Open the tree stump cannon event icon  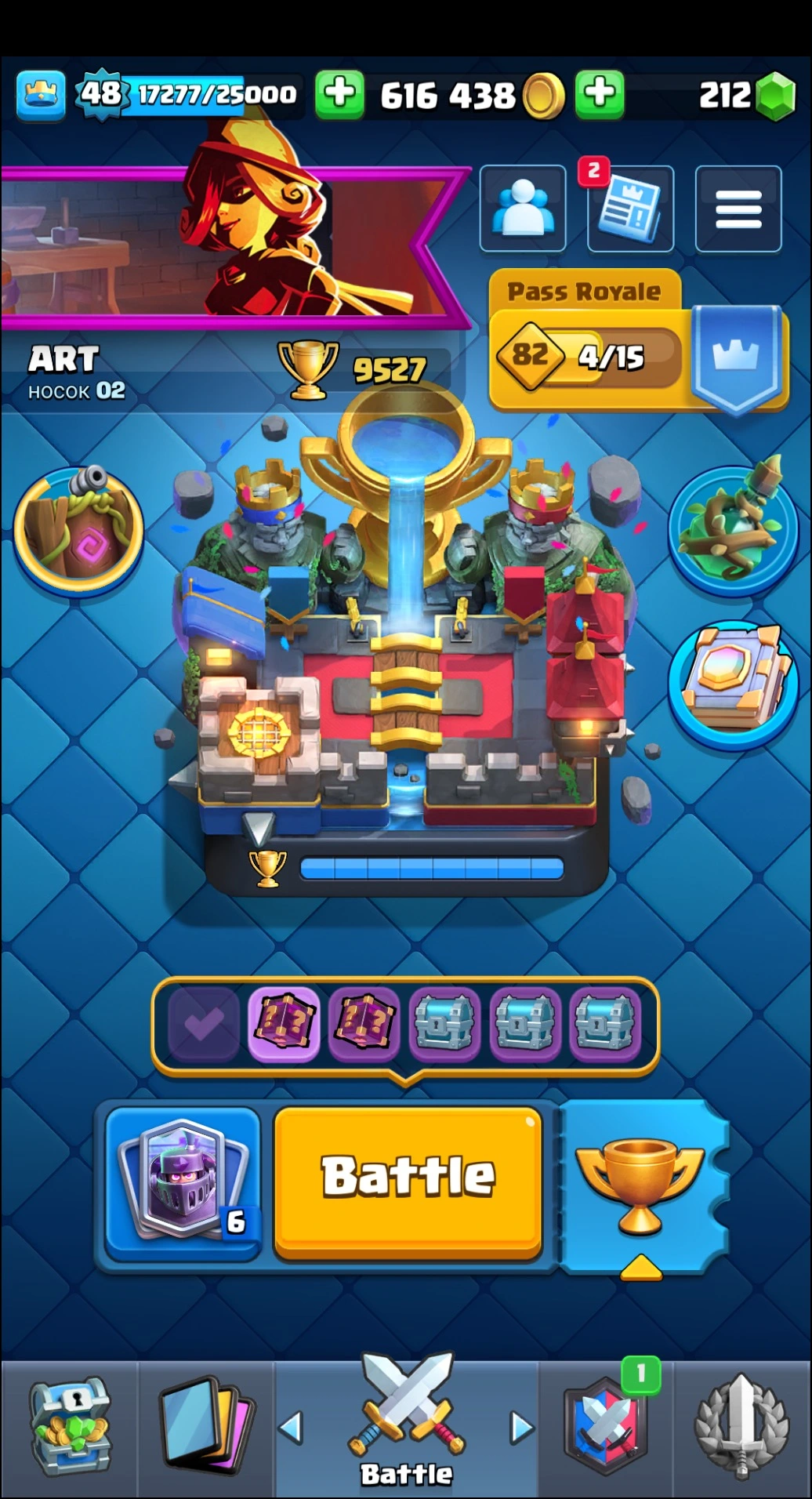point(78,532)
